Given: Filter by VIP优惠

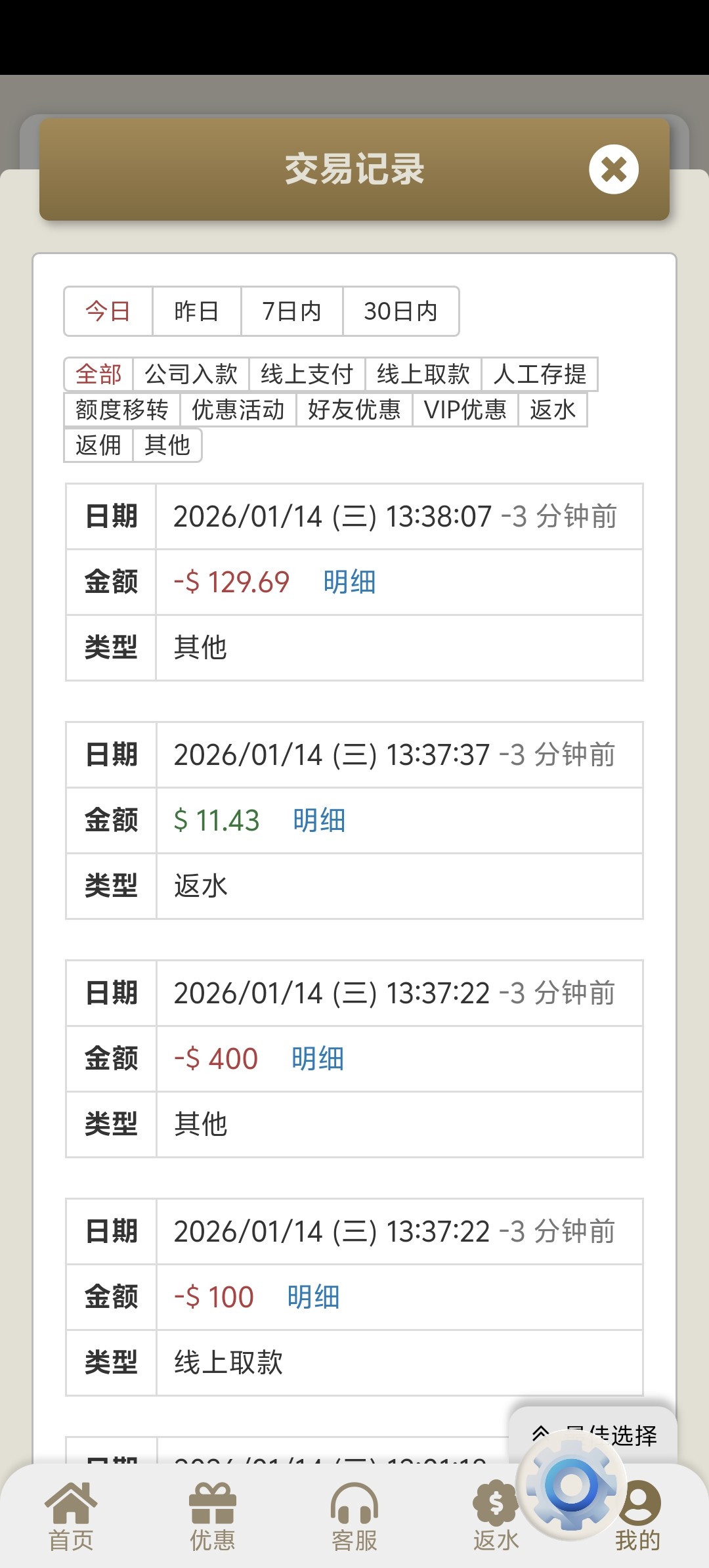Looking at the screenshot, I should (465, 410).
